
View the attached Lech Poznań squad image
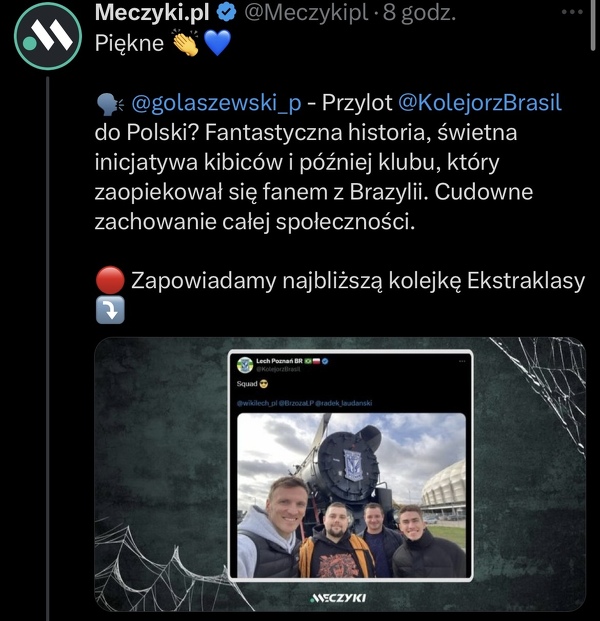click(340, 474)
